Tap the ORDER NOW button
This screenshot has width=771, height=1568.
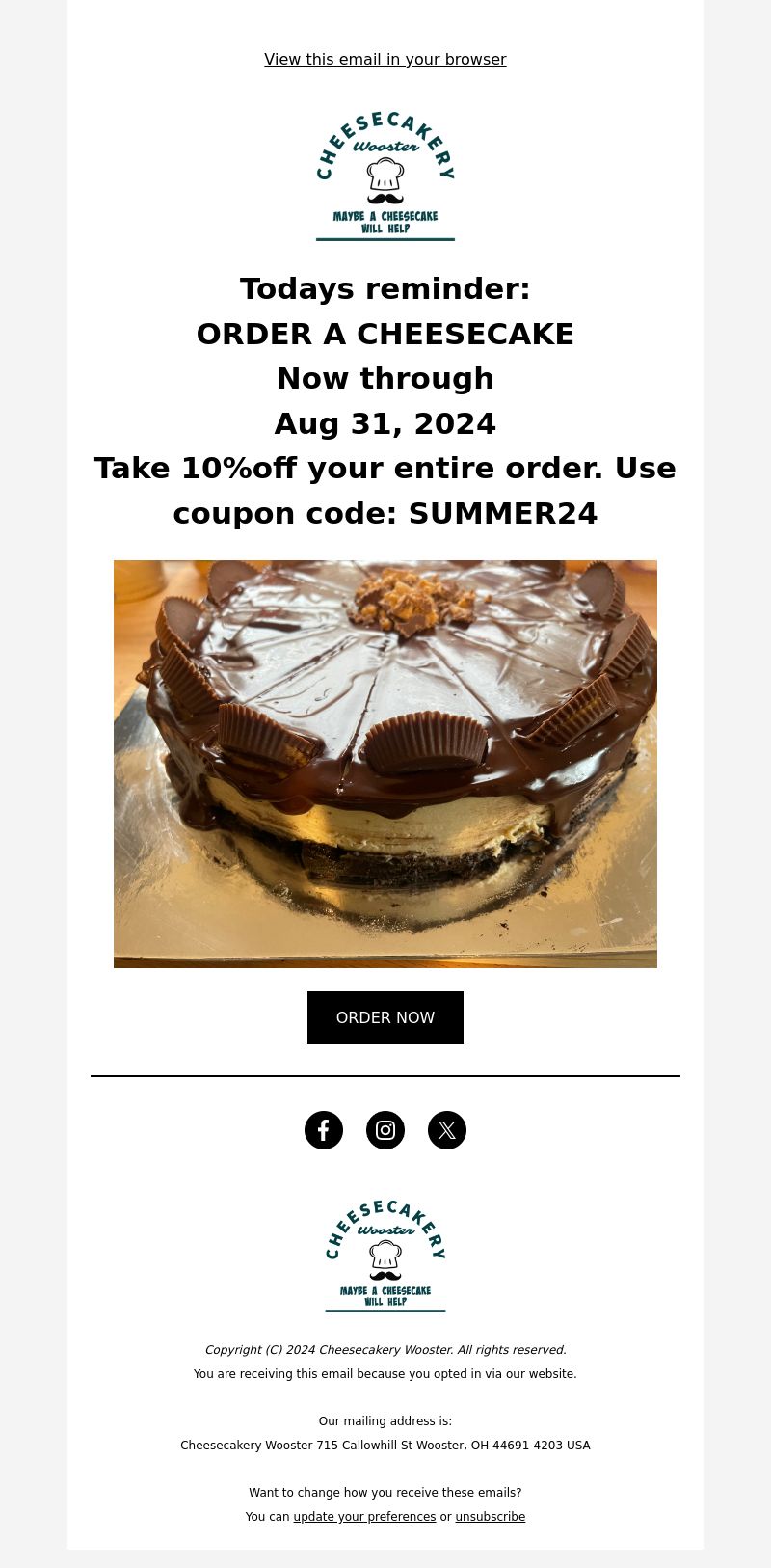pos(385,1017)
